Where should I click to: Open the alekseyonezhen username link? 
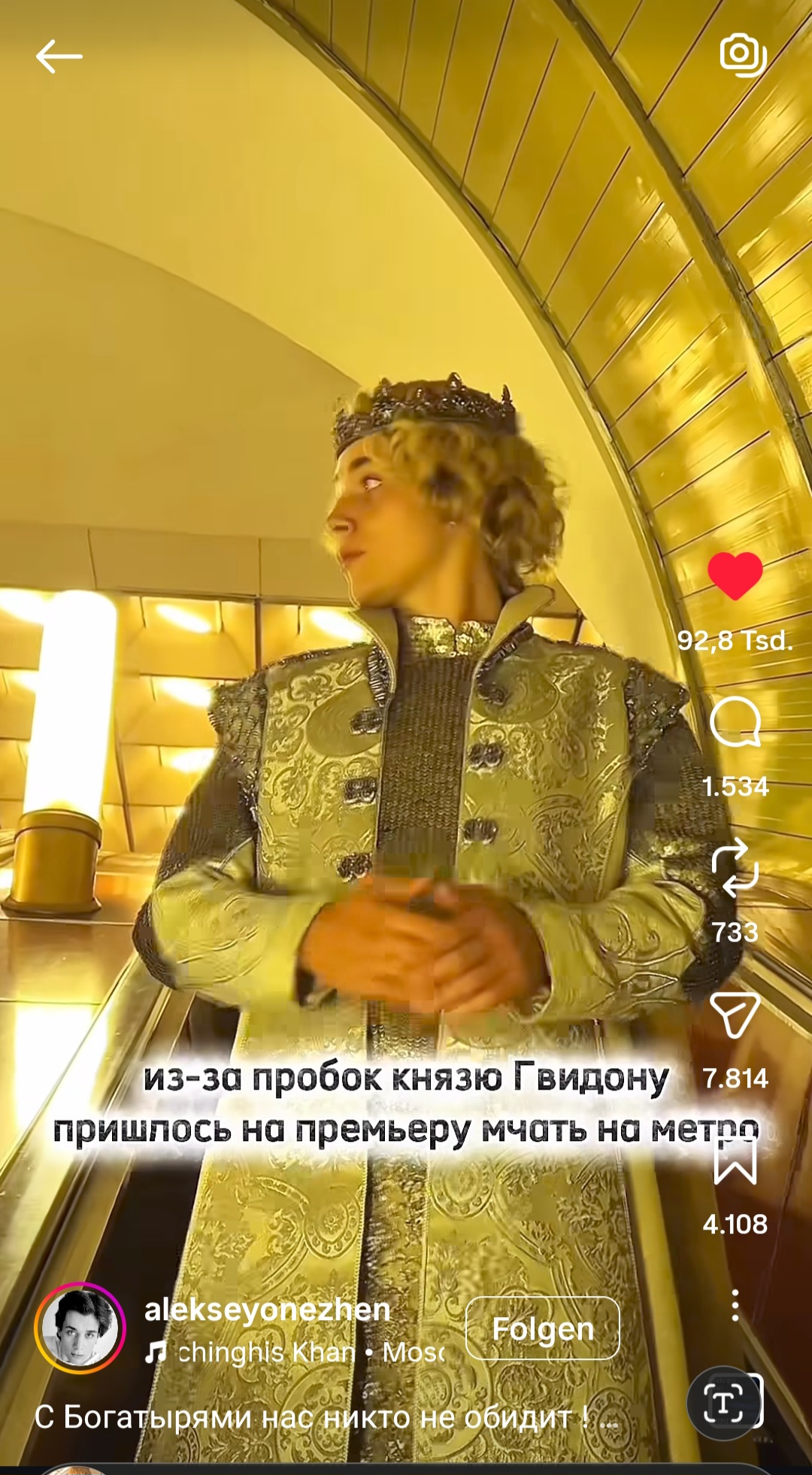267,1310
